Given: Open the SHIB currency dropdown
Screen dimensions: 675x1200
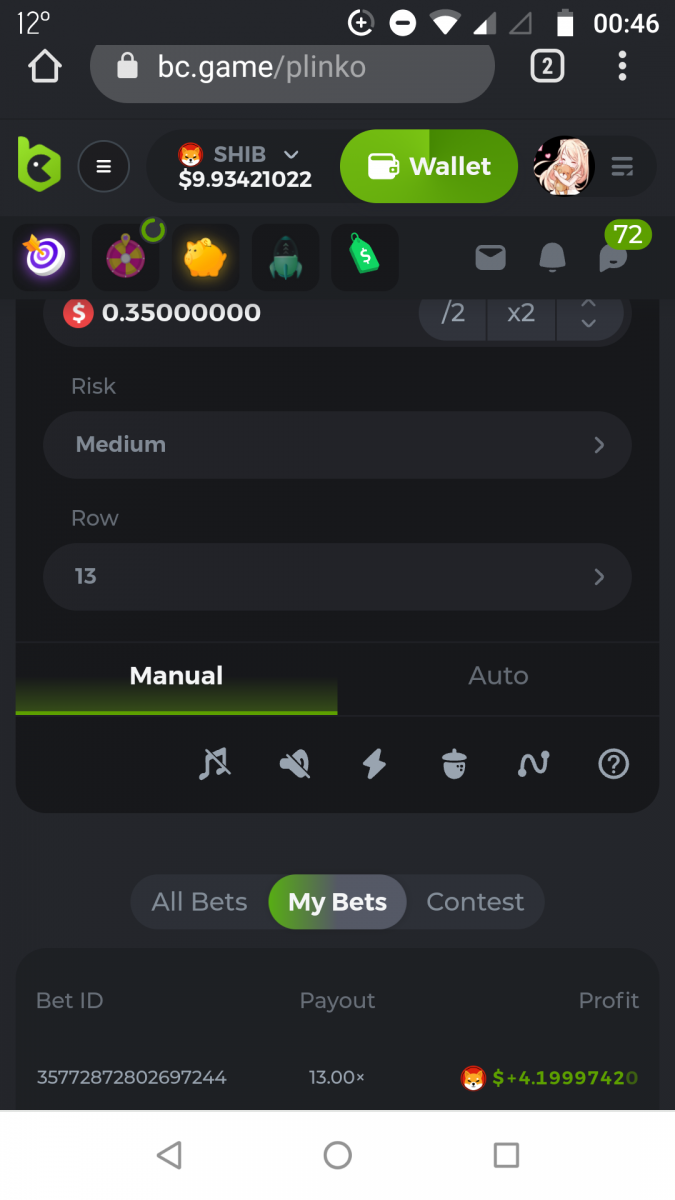Looking at the screenshot, I should [244, 166].
